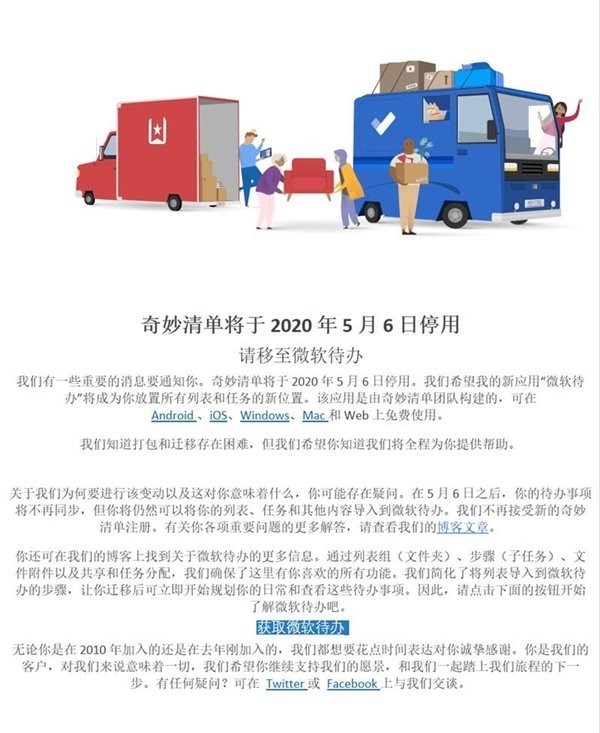The image size is (600, 733).
Task: Open the Facebook link
Action: pyautogui.click(x=351, y=684)
